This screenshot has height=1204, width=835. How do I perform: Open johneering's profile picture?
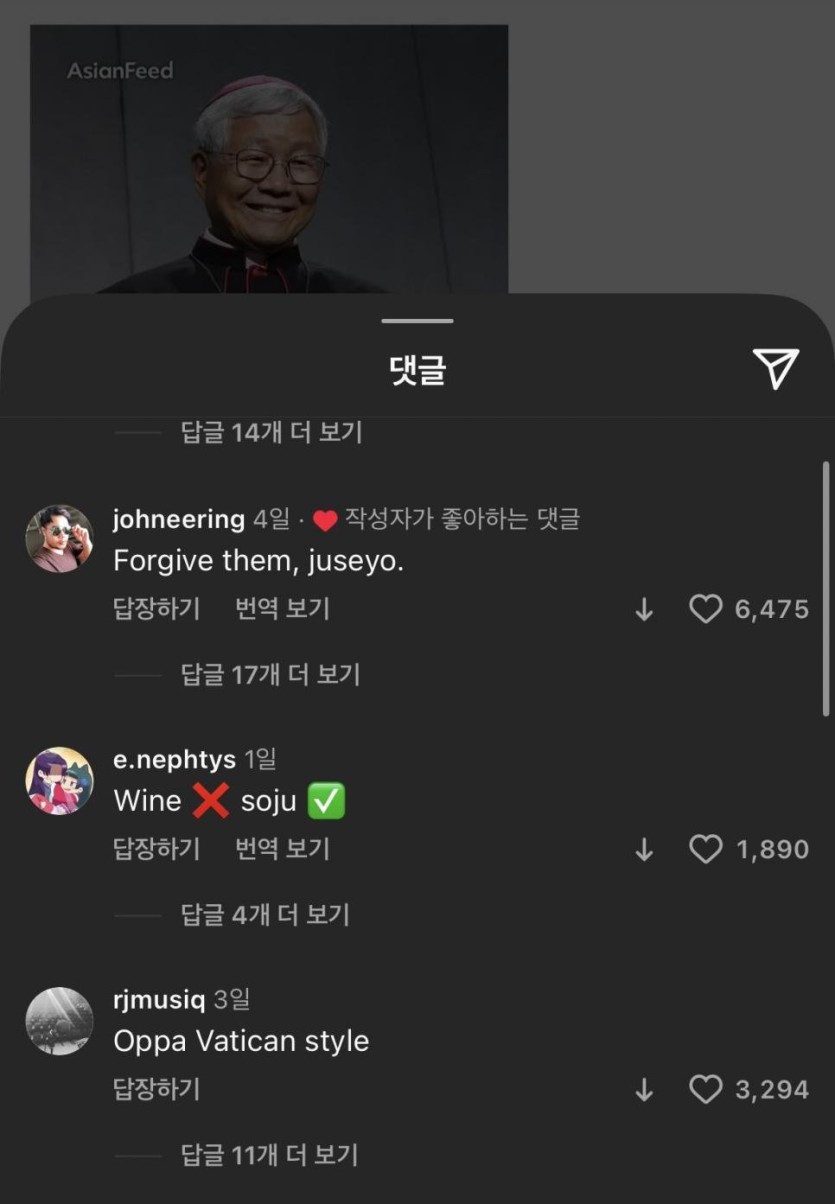(59, 539)
